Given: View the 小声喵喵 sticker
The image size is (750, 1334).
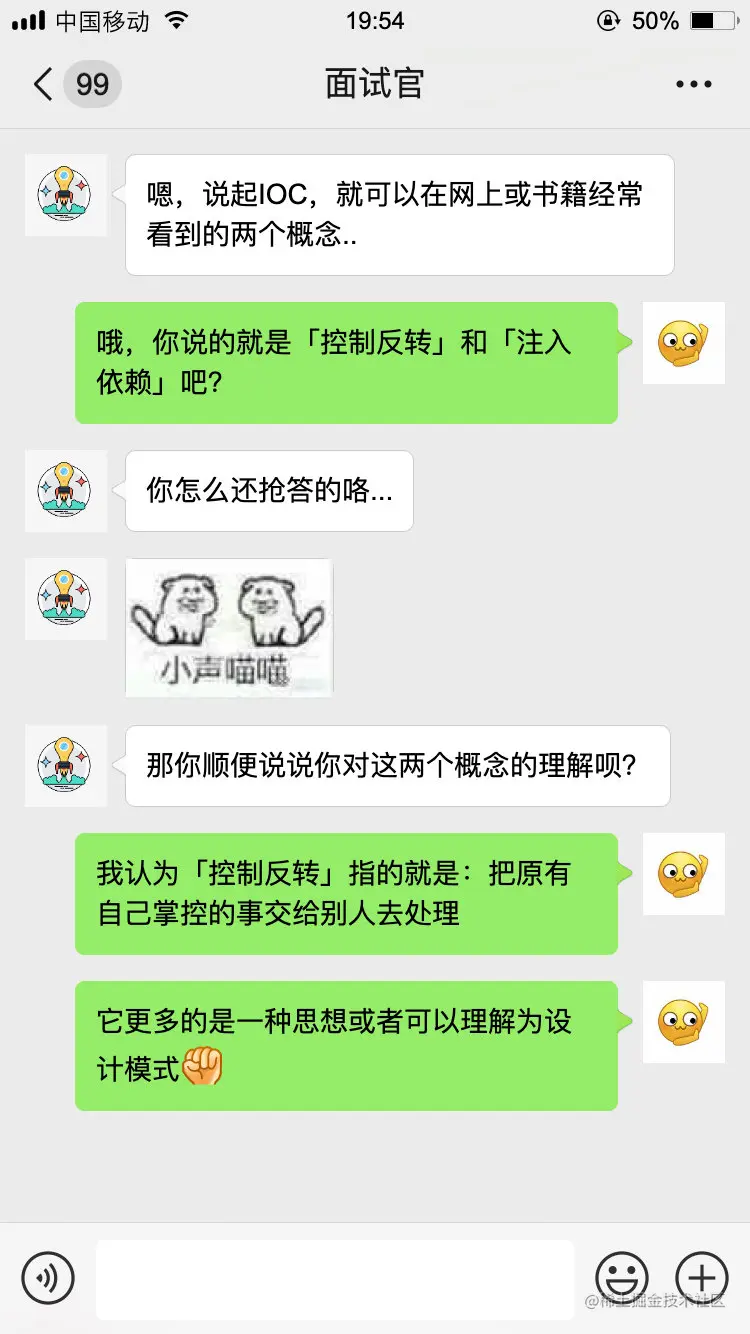Looking at the screenshot, I should coord(229,627).
